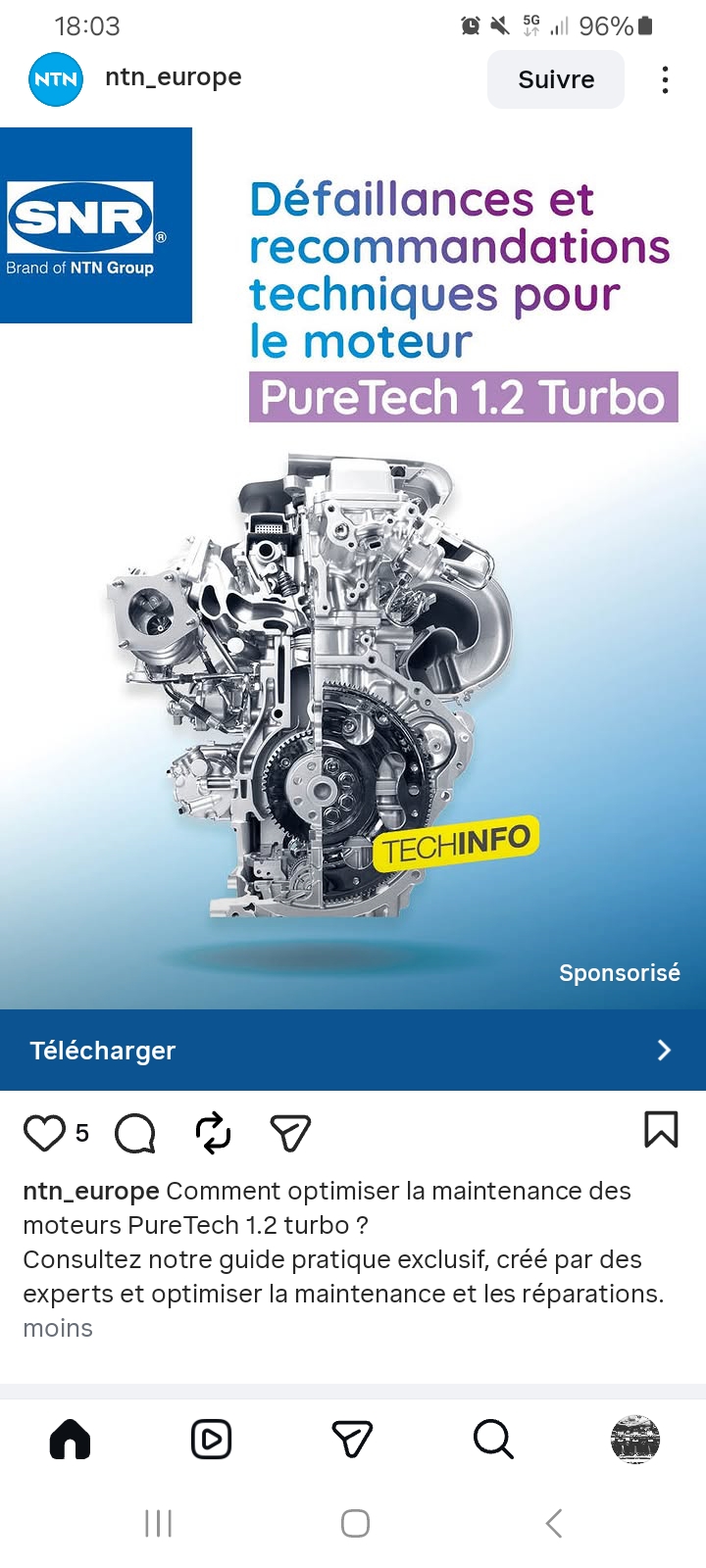The image size is (706, 1568).
Task: Tap ntn_europe username in the header
Action: tap(174, 77)
